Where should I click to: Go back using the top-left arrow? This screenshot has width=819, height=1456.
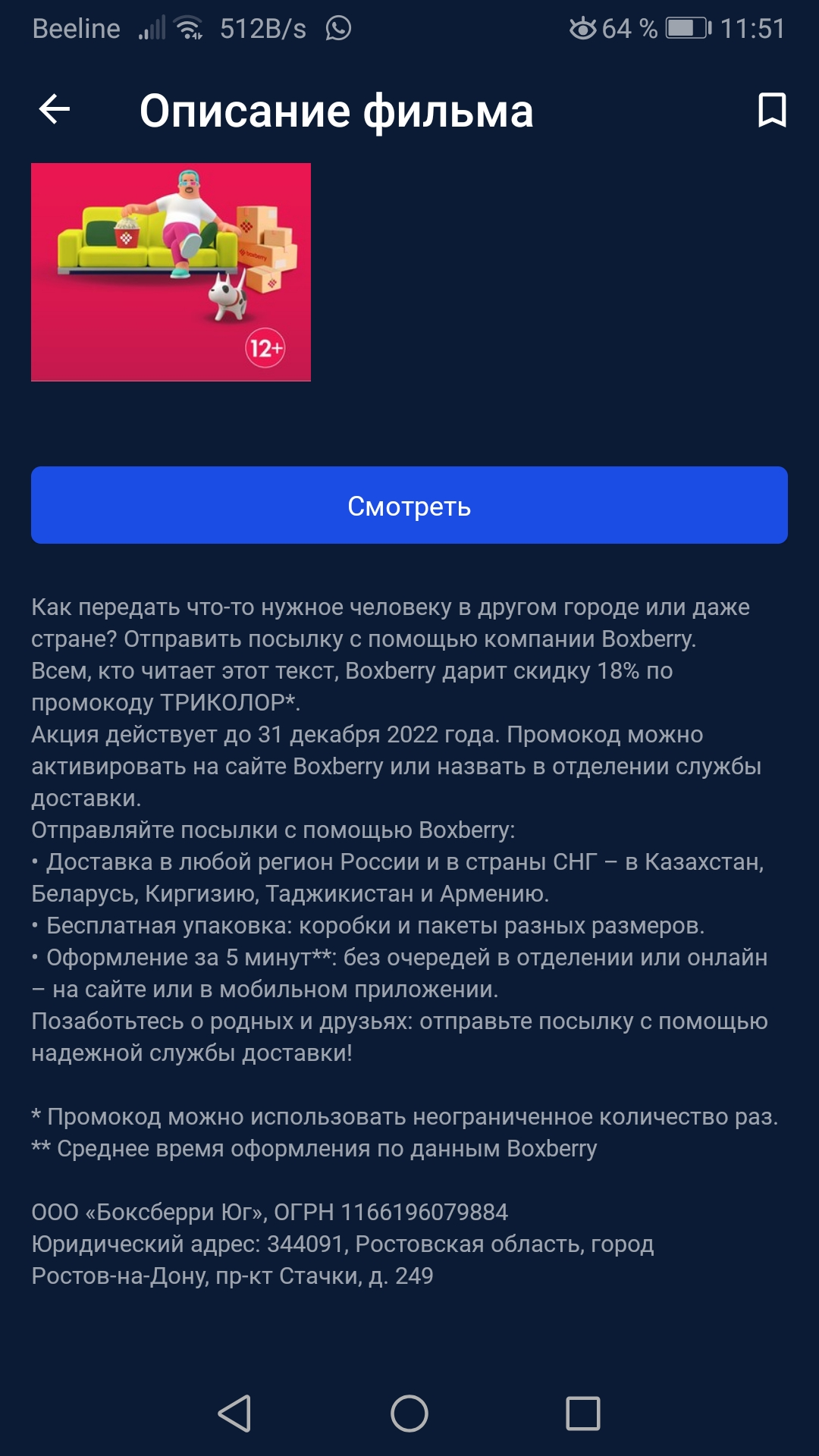click(x=55, y=109)
